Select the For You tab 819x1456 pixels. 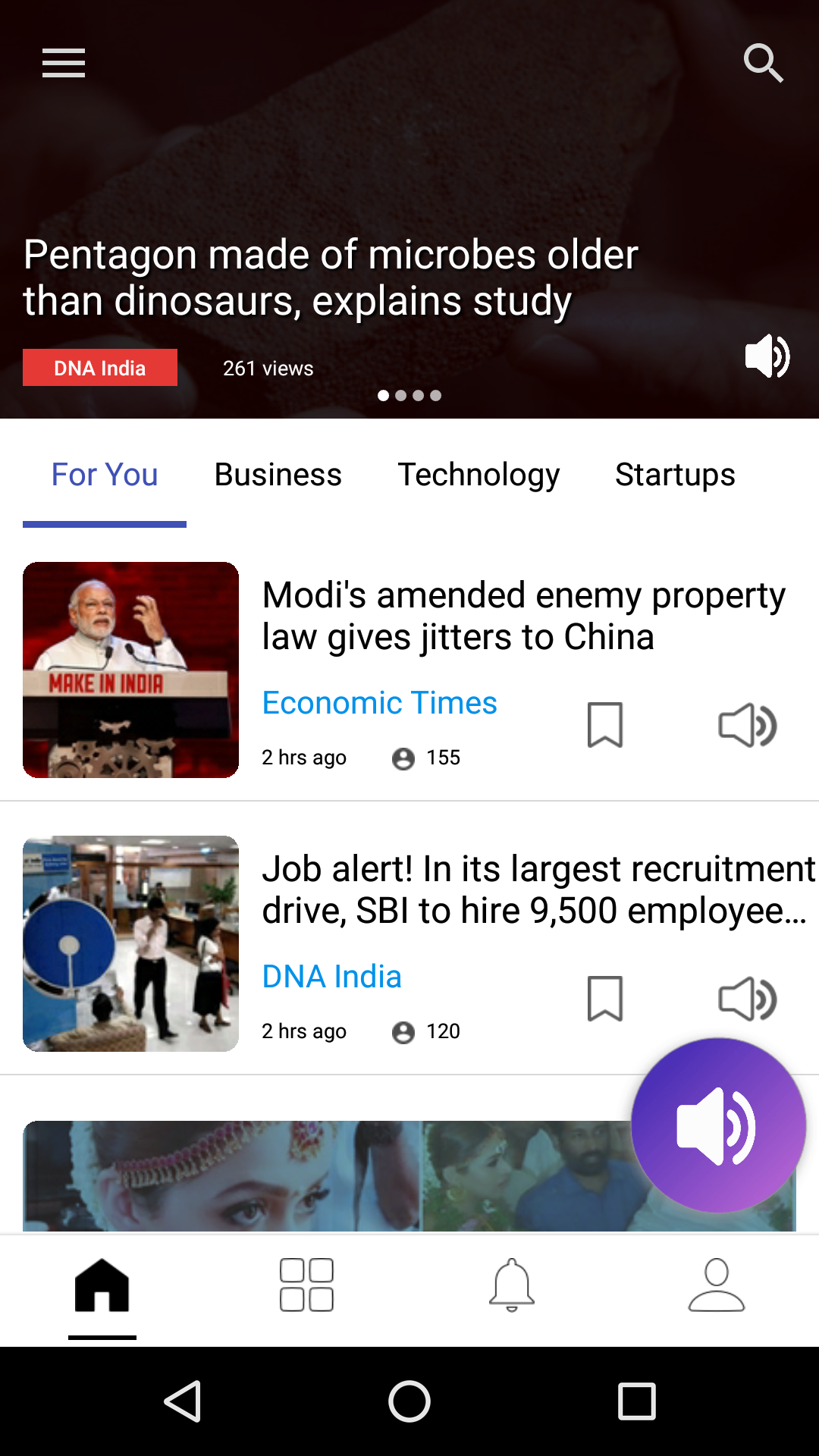(105, 475)
